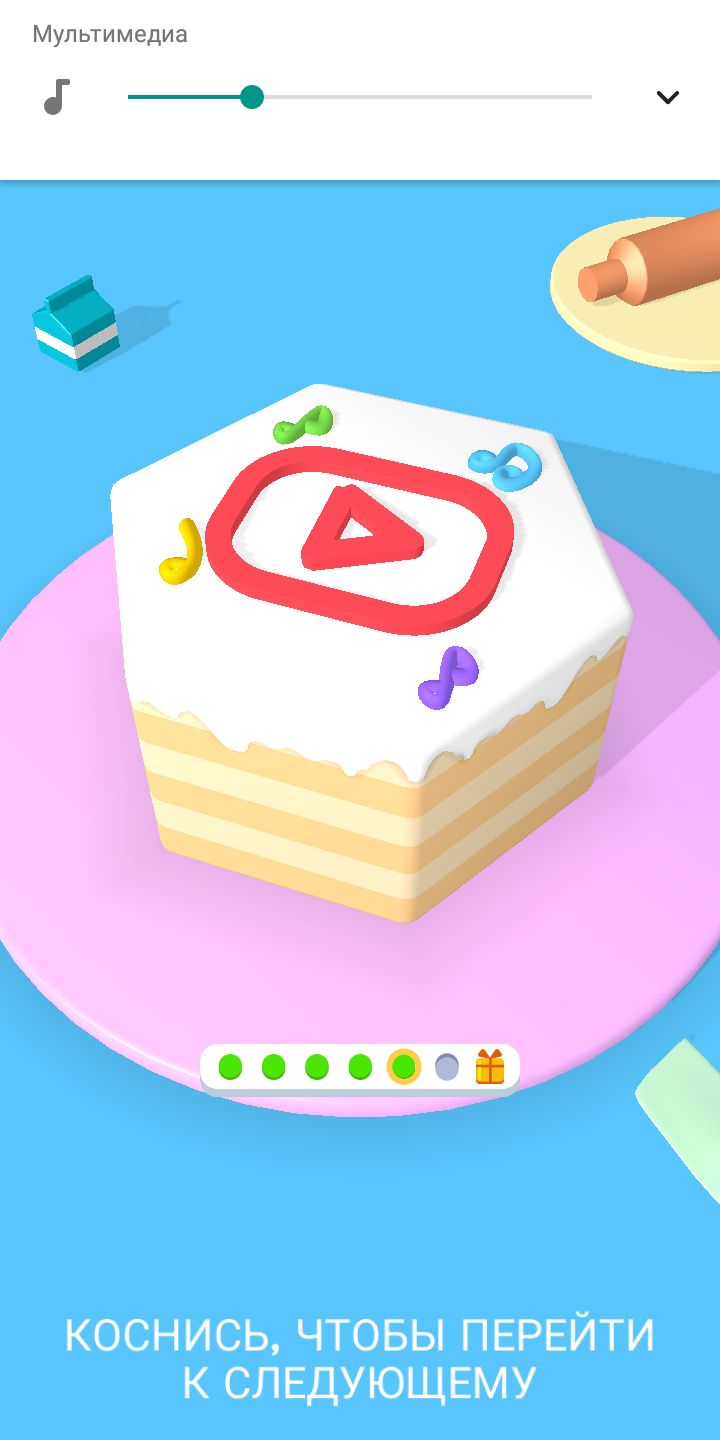Tap 'Коснись, чтобы перейти к следующему' to continue

pyautogui.click(x=360, y=1358)
